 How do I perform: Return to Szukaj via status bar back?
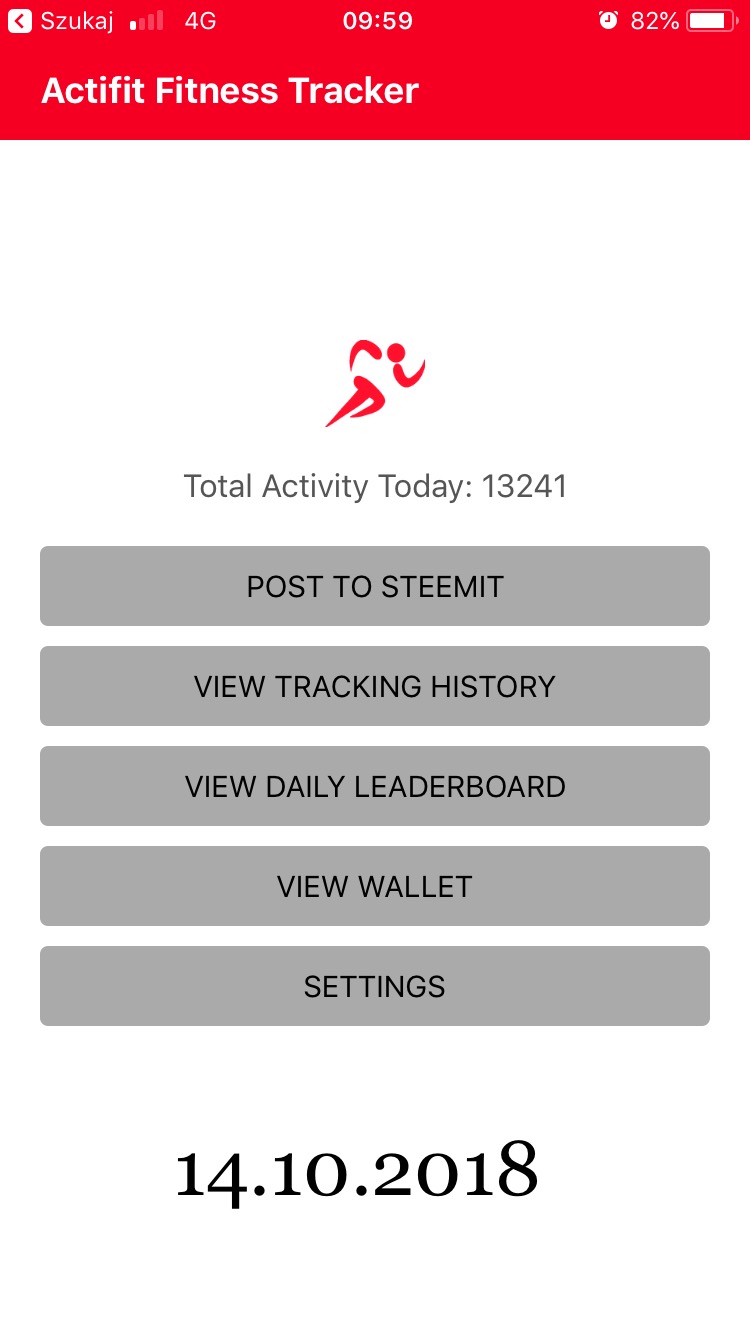[60, 21]
